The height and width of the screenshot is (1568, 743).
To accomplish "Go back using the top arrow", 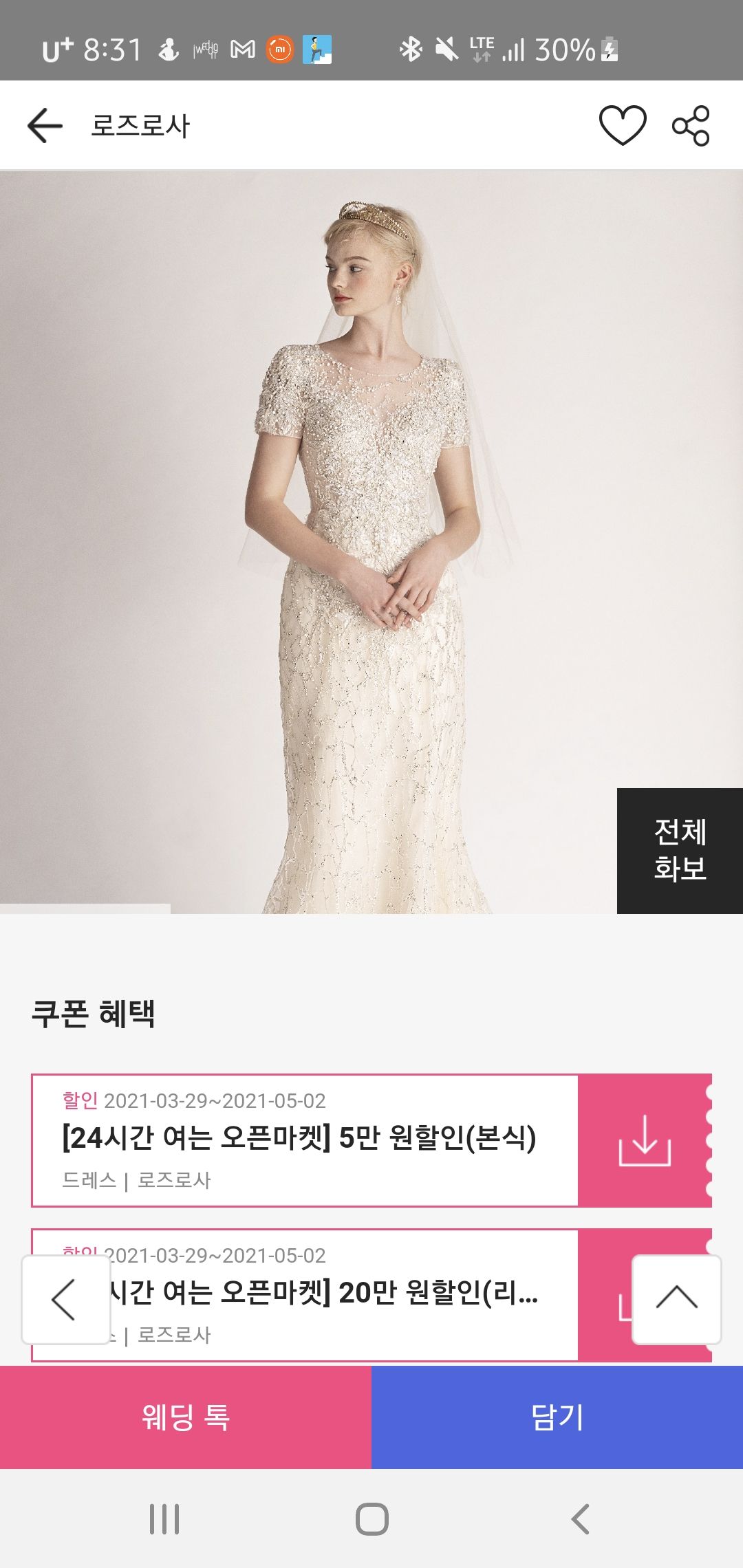I will [45, 126].
